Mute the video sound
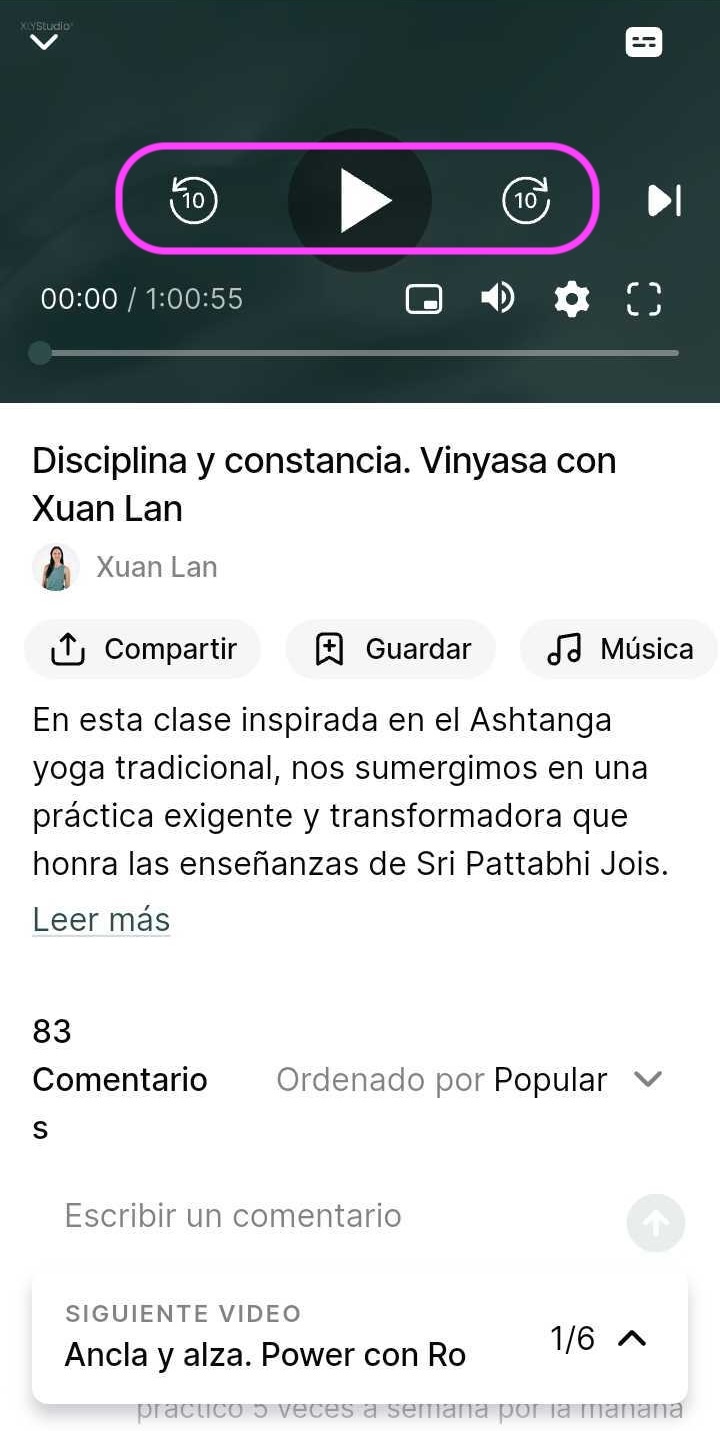Screen dimensions: 720x1431 coord(497,298)
